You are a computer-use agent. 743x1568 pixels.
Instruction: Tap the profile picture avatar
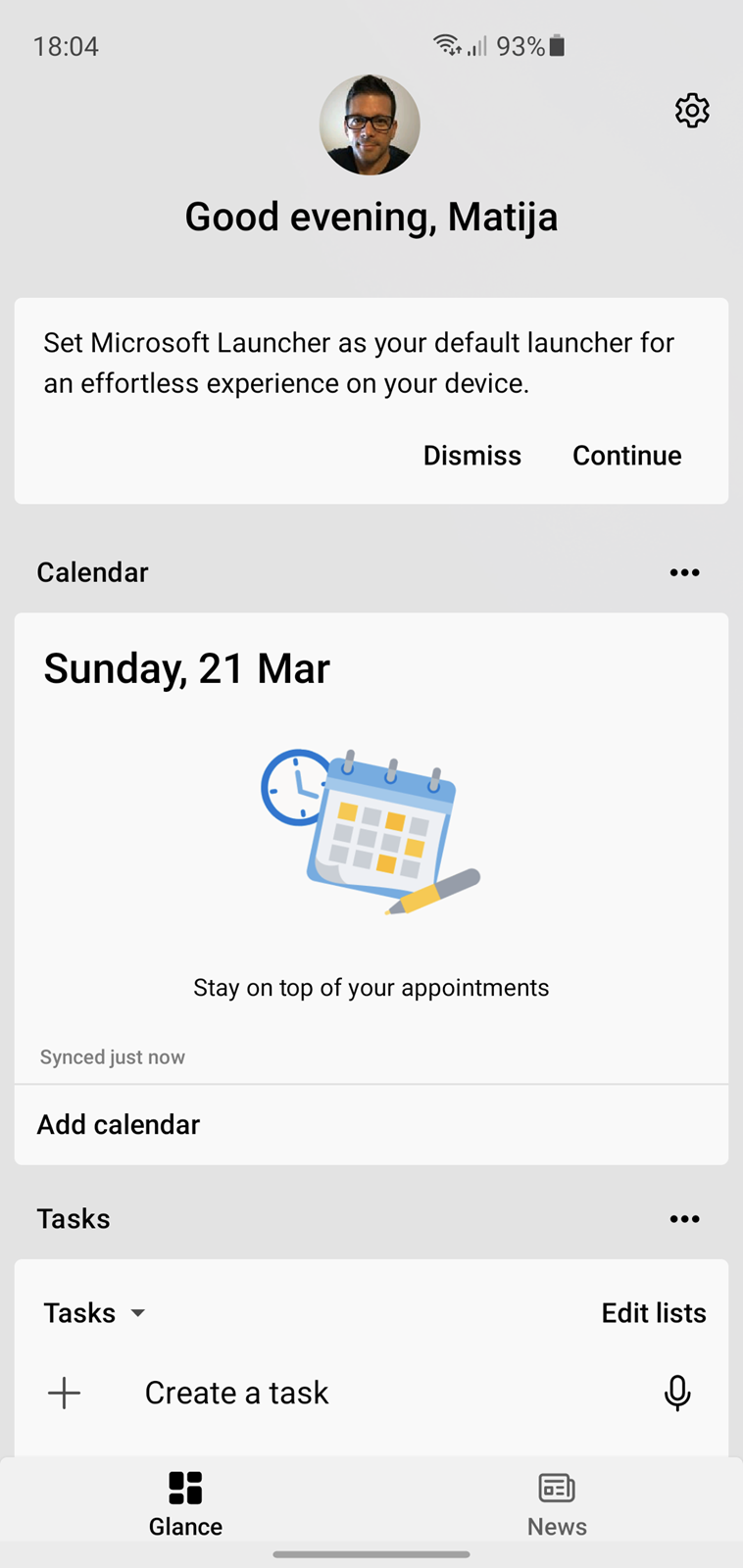click(370, 124)
